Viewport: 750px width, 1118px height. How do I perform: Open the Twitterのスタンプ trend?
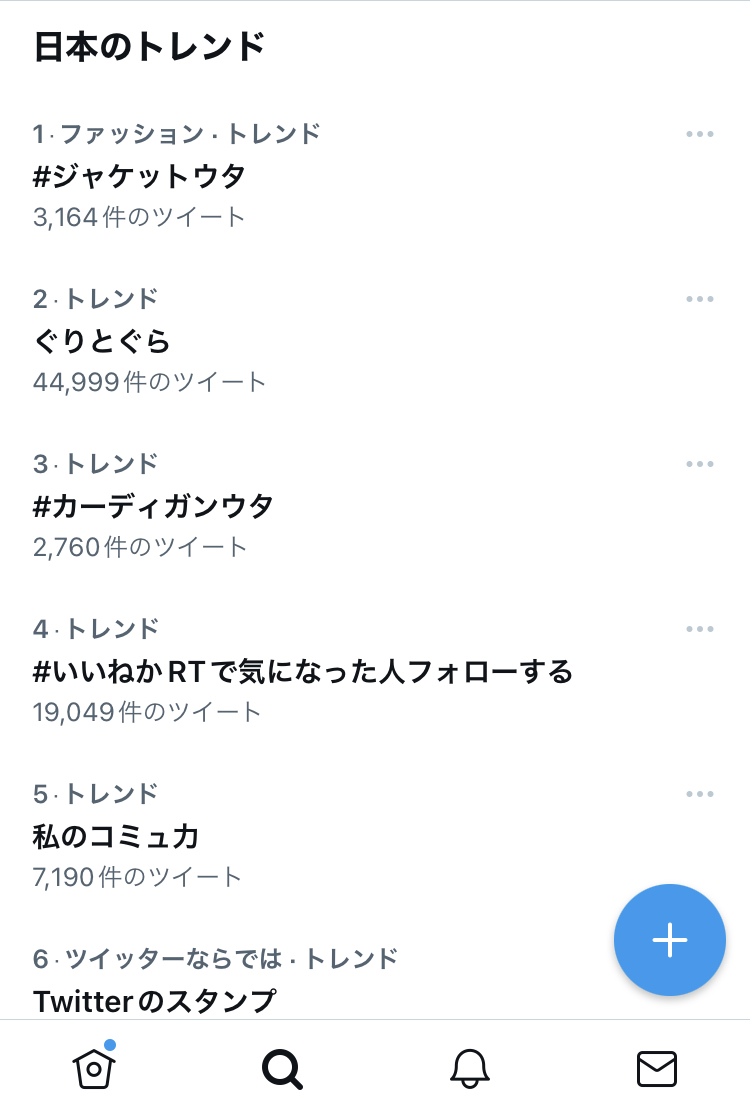(154, 999)
